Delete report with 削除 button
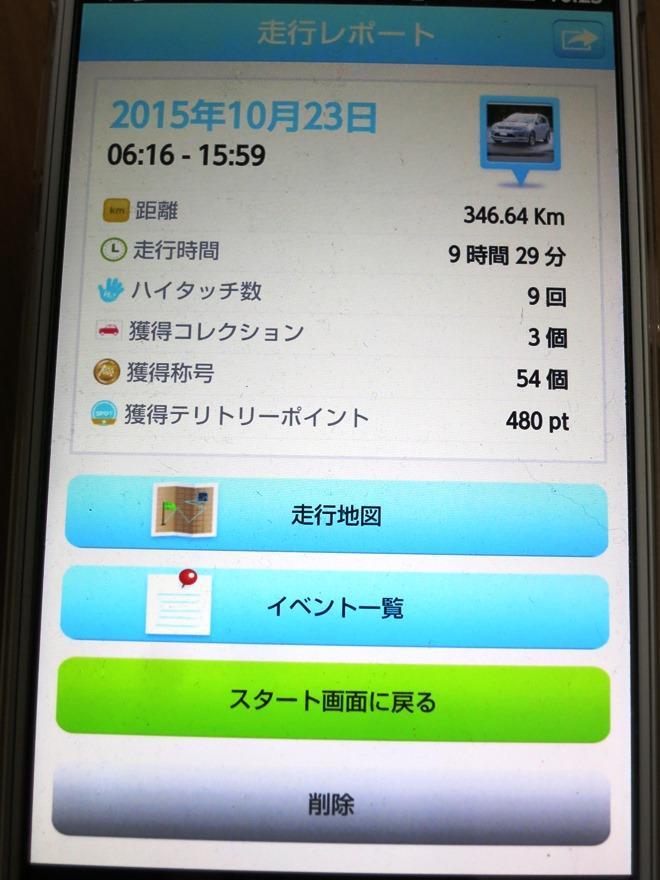This screenshot has height=880, width=660. (331, 805)
